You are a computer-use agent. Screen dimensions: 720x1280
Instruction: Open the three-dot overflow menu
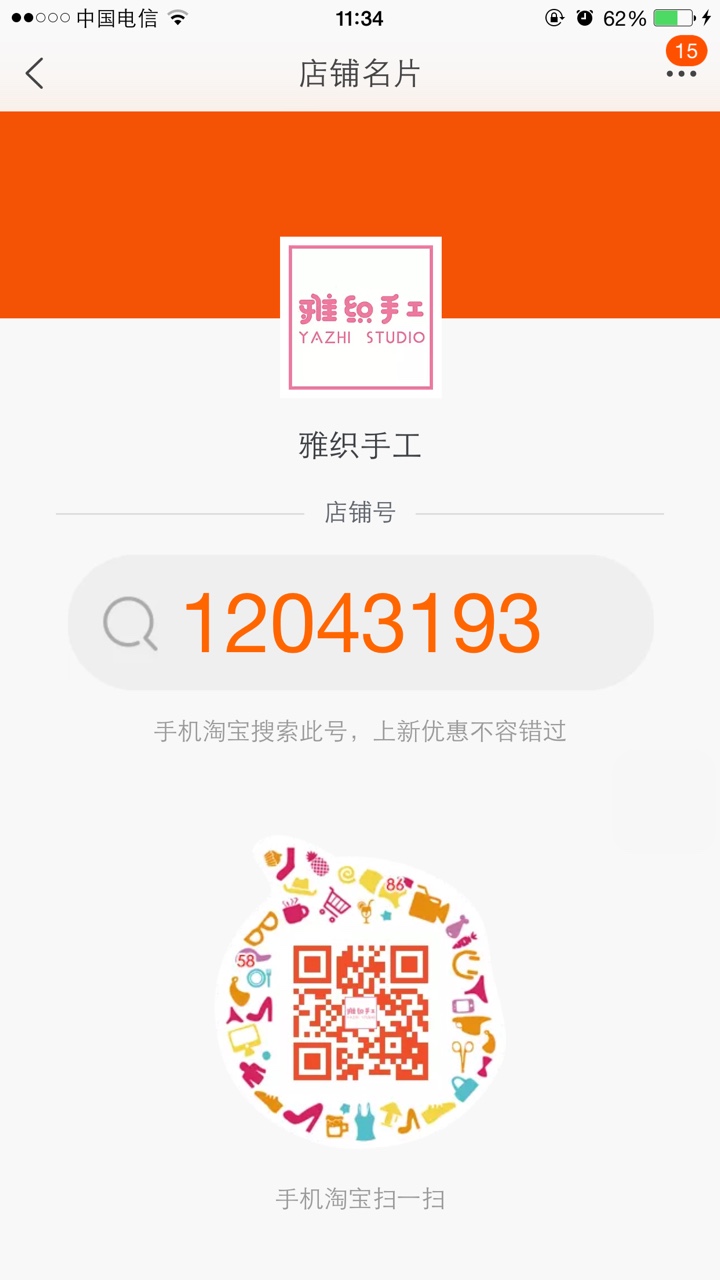pos(681,73)
